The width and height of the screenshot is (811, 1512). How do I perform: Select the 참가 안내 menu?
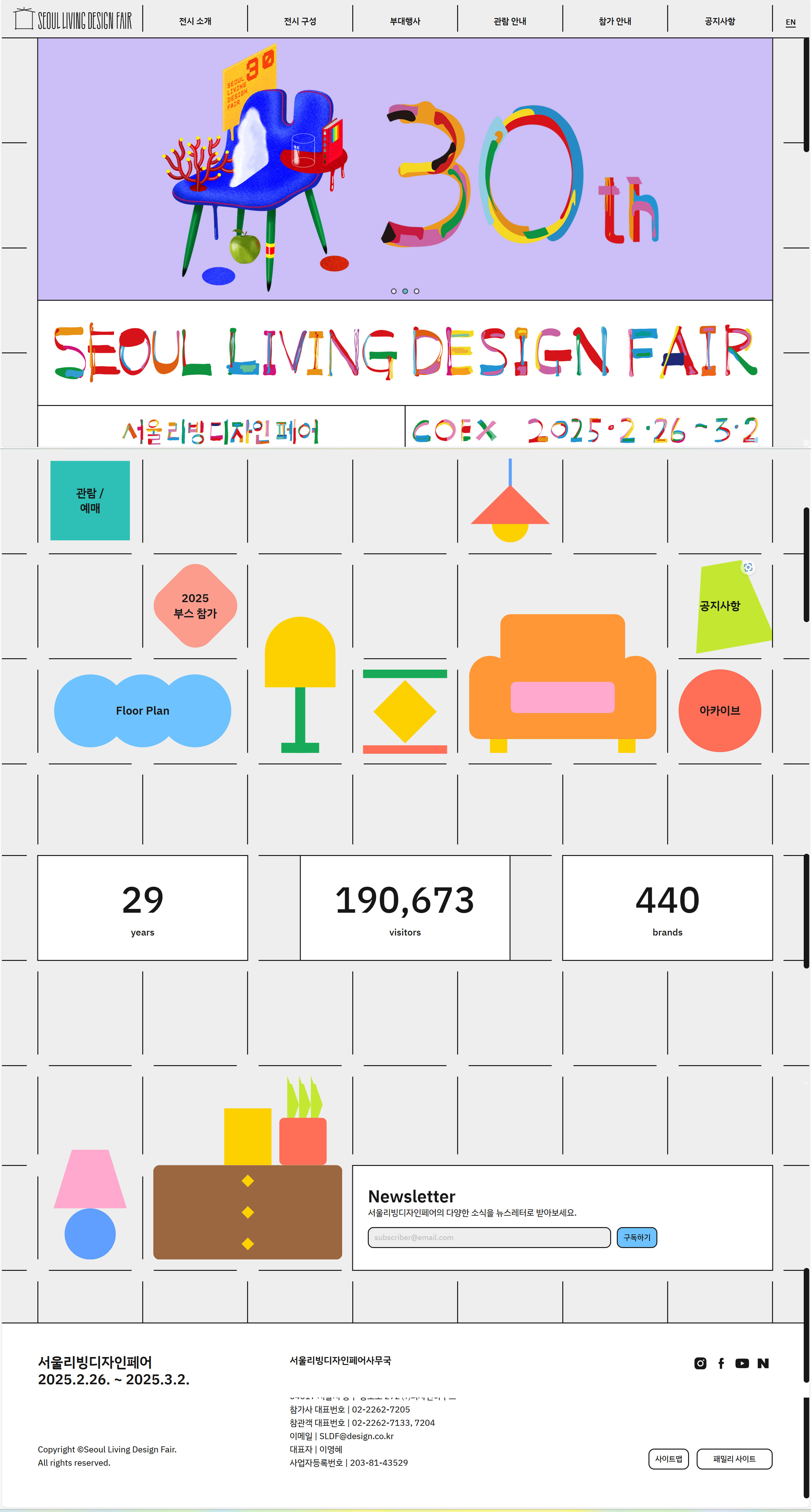click(614, 21)
